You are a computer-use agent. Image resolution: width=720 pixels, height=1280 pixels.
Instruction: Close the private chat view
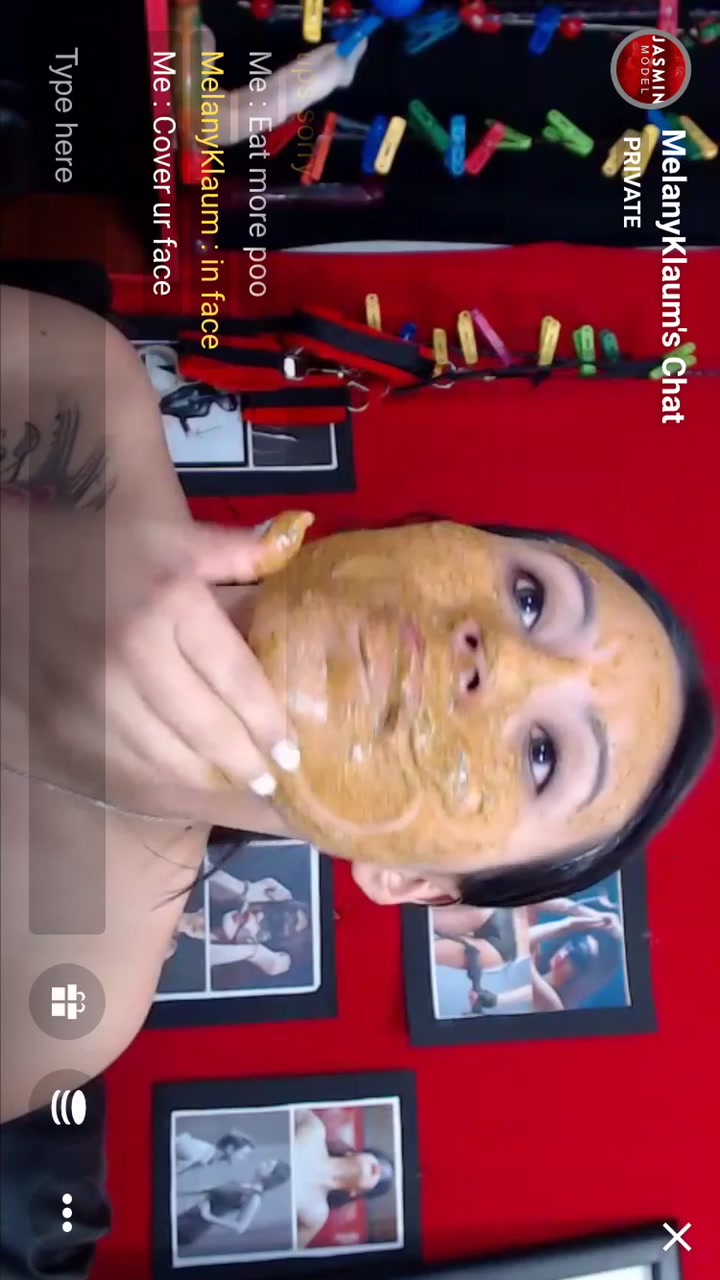point(677,1237)
